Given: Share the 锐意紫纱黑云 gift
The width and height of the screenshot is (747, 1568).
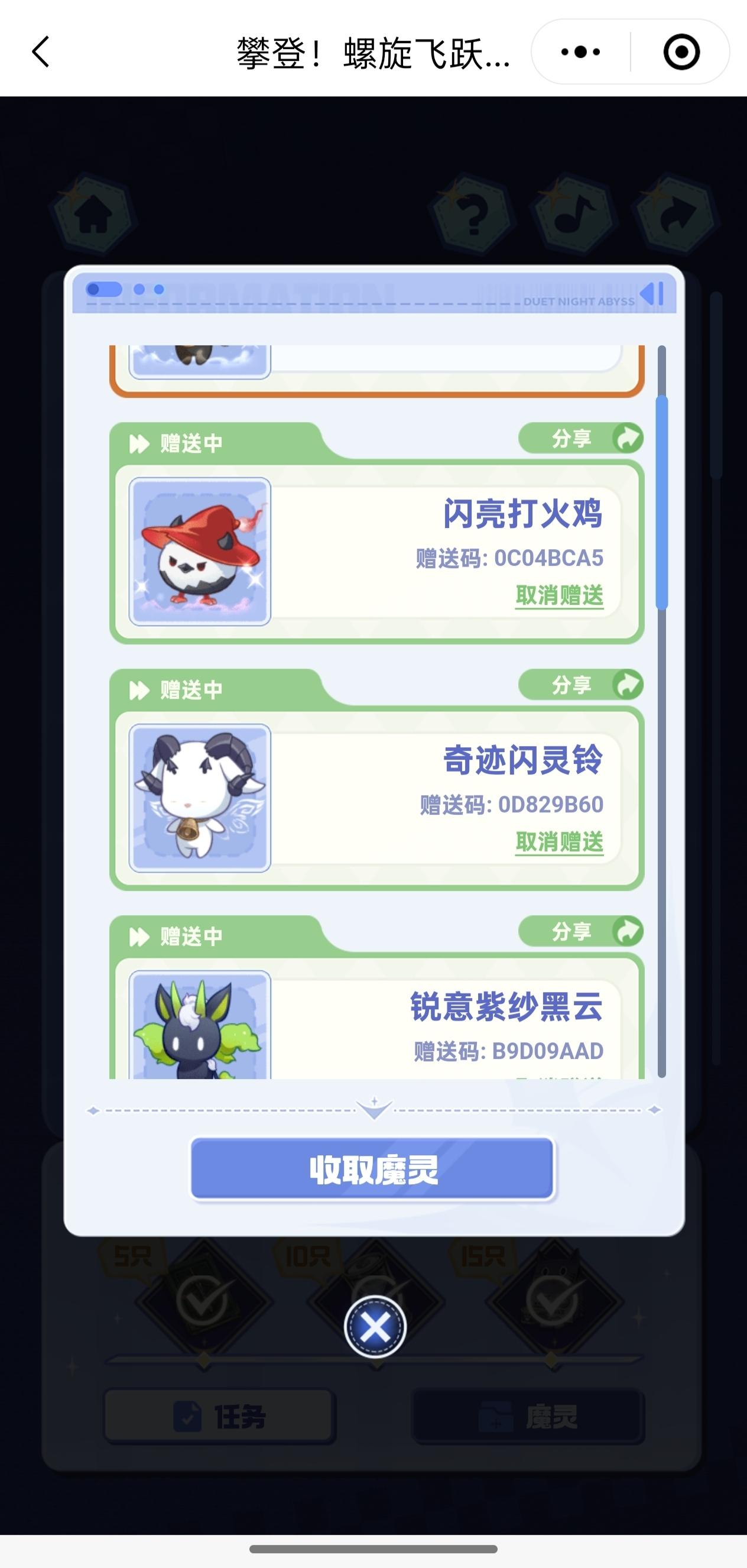Looking at the screenshot, I should coord(580,931).
